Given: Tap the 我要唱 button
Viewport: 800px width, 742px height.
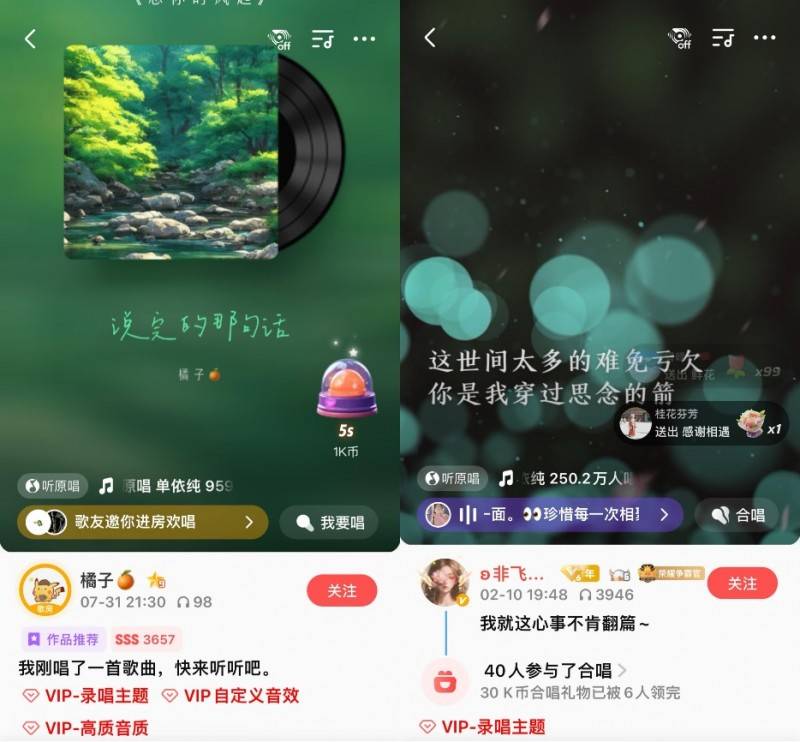Looking at the screenshot, I should click(x=329, y=522).
